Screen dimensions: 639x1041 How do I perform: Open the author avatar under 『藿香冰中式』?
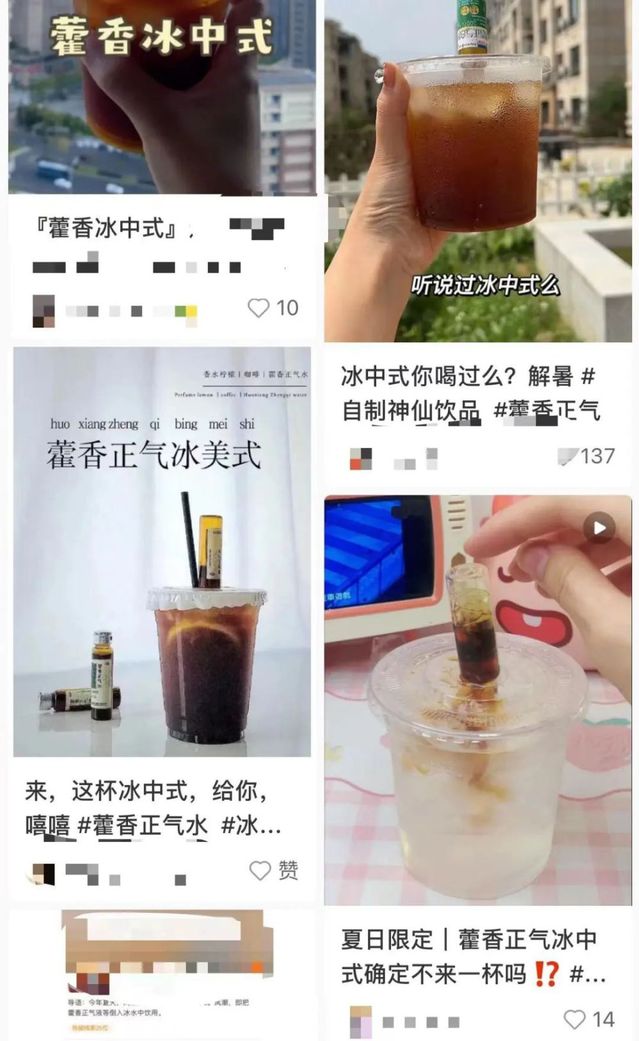pyautogui.click(x=44, y=308)
